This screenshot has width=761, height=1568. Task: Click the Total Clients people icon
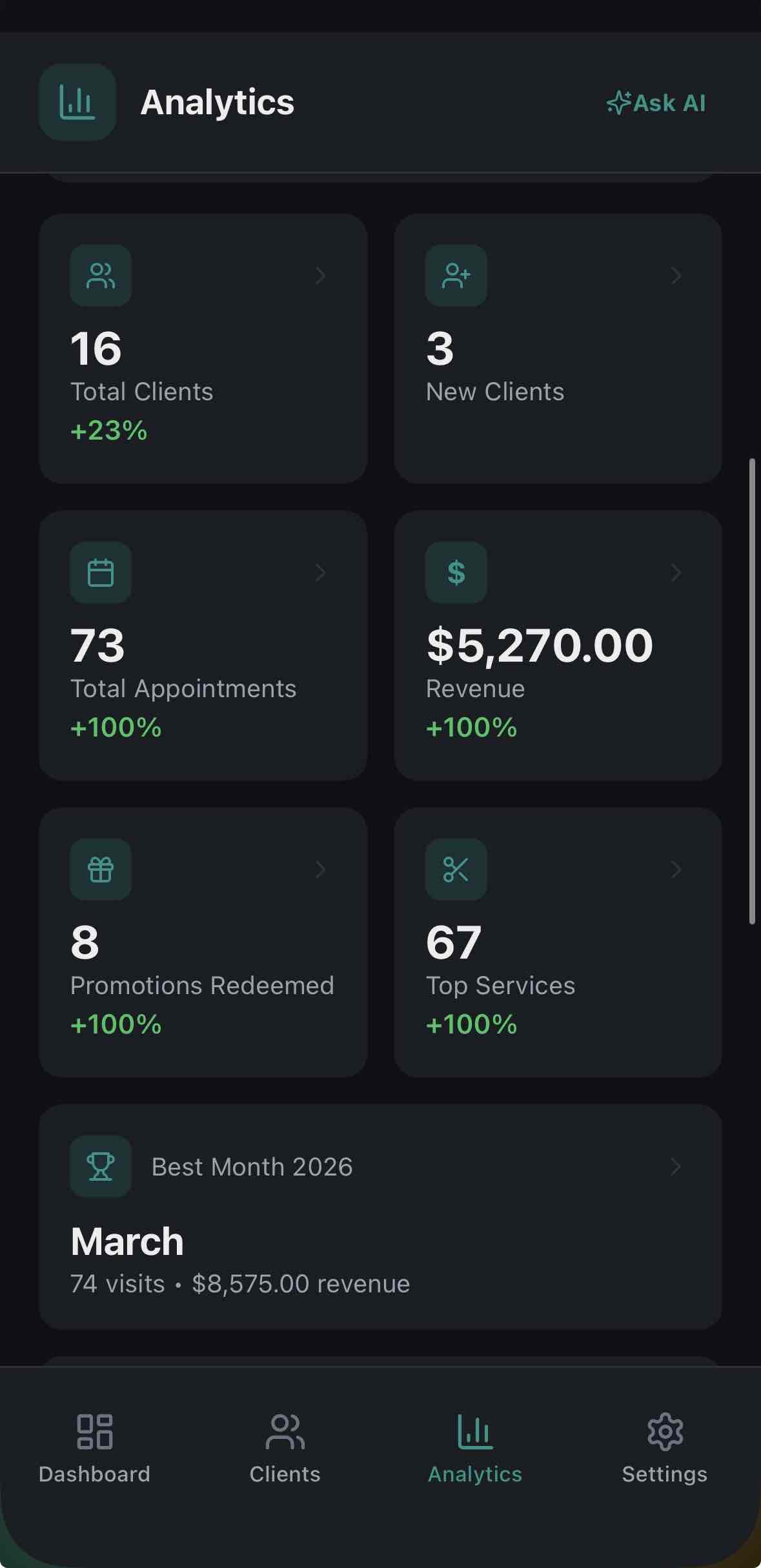point(100,275)
